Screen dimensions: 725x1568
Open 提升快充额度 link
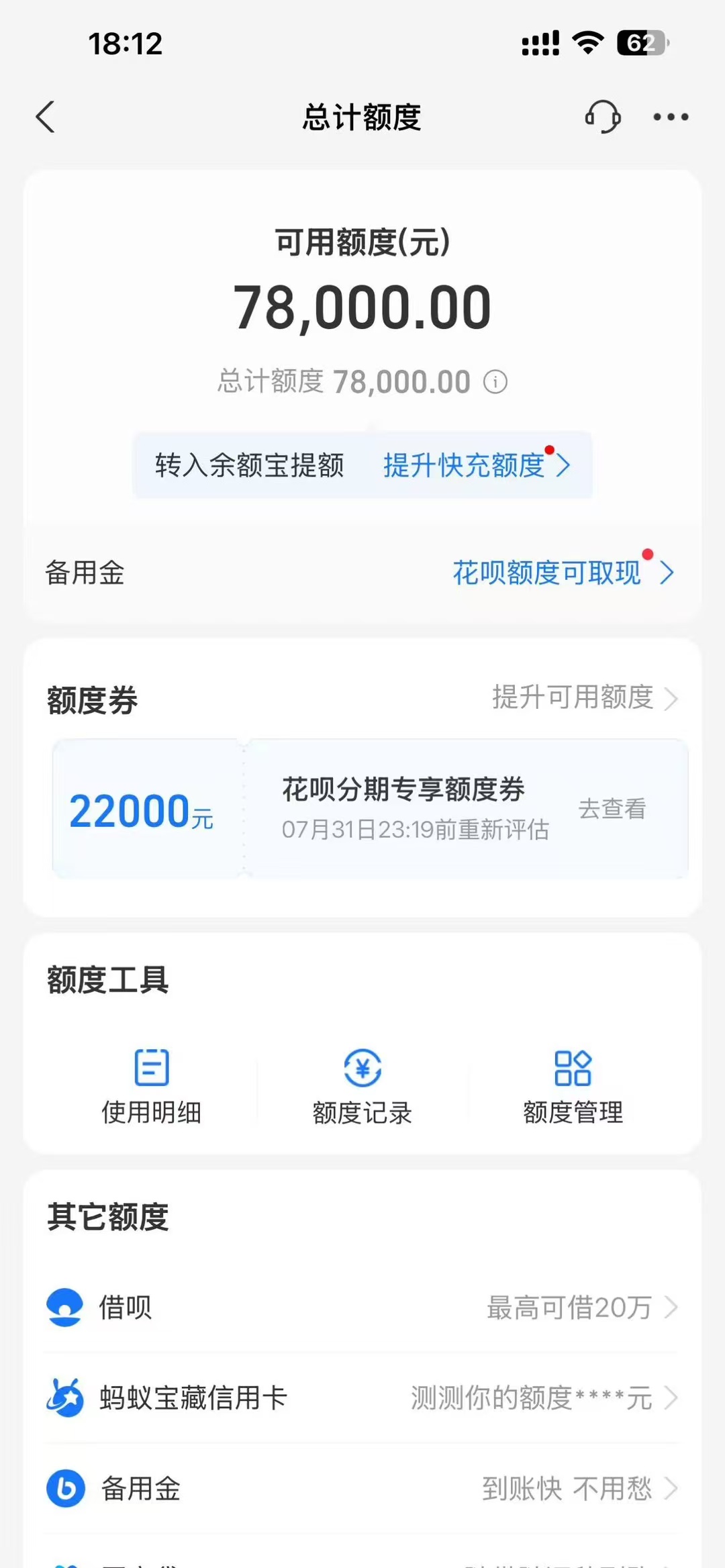coord(475,465)
